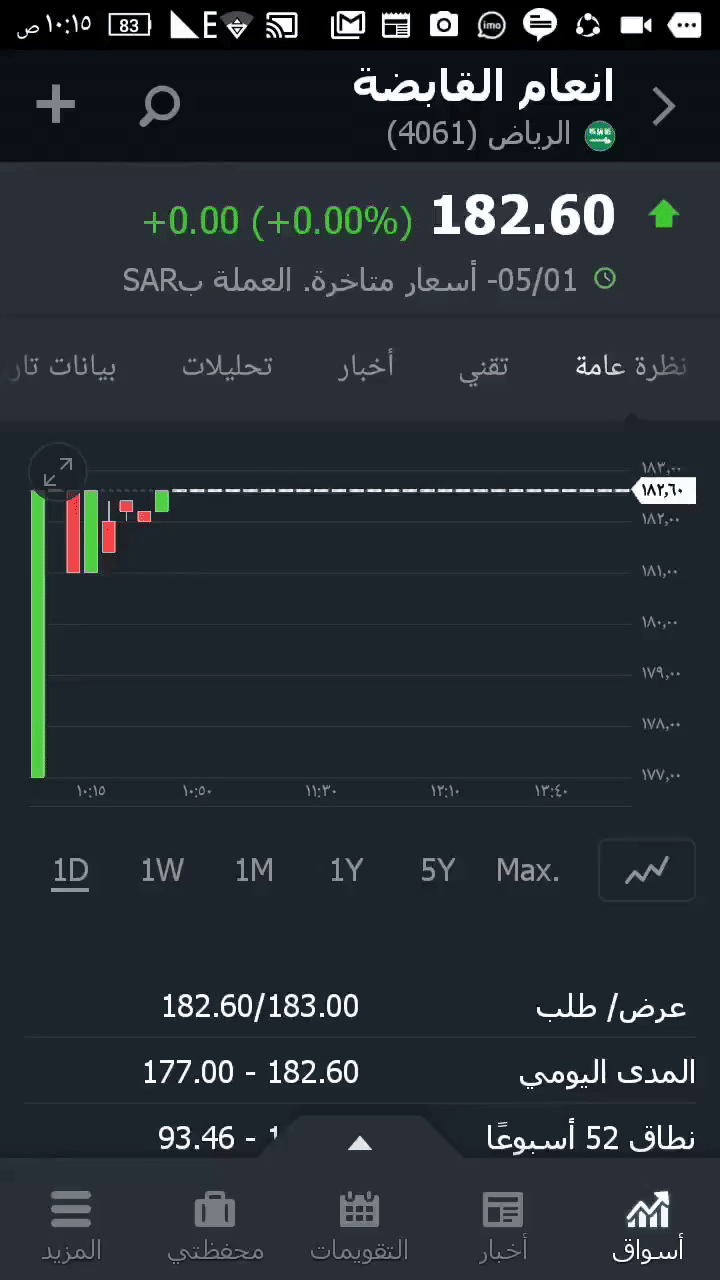The height and width of the screenshot is (1280, 720).
Task: Select the 1D chart range
Action: (x=71, y=871)
